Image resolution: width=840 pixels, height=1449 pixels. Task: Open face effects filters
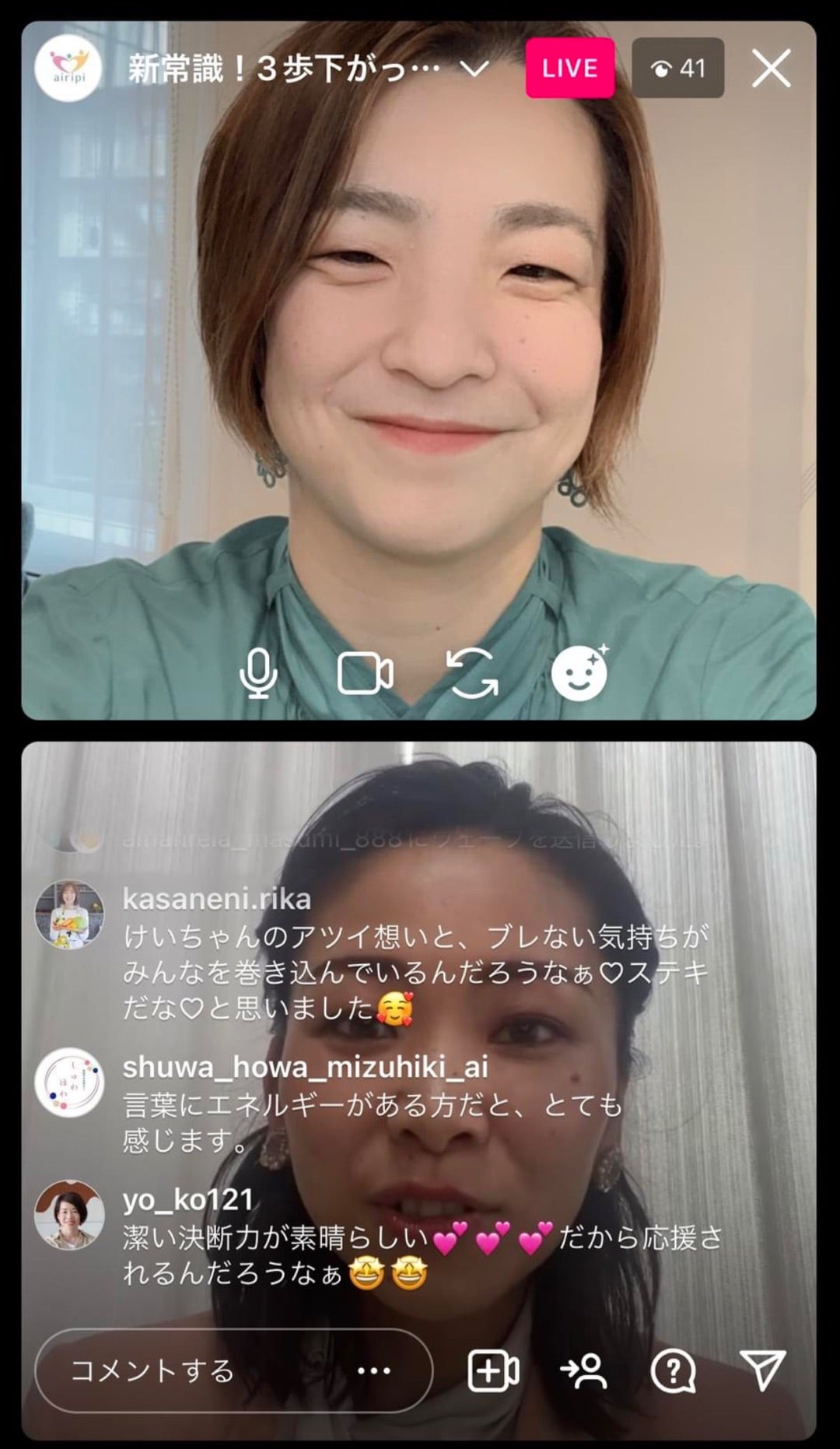coord(579,673)
